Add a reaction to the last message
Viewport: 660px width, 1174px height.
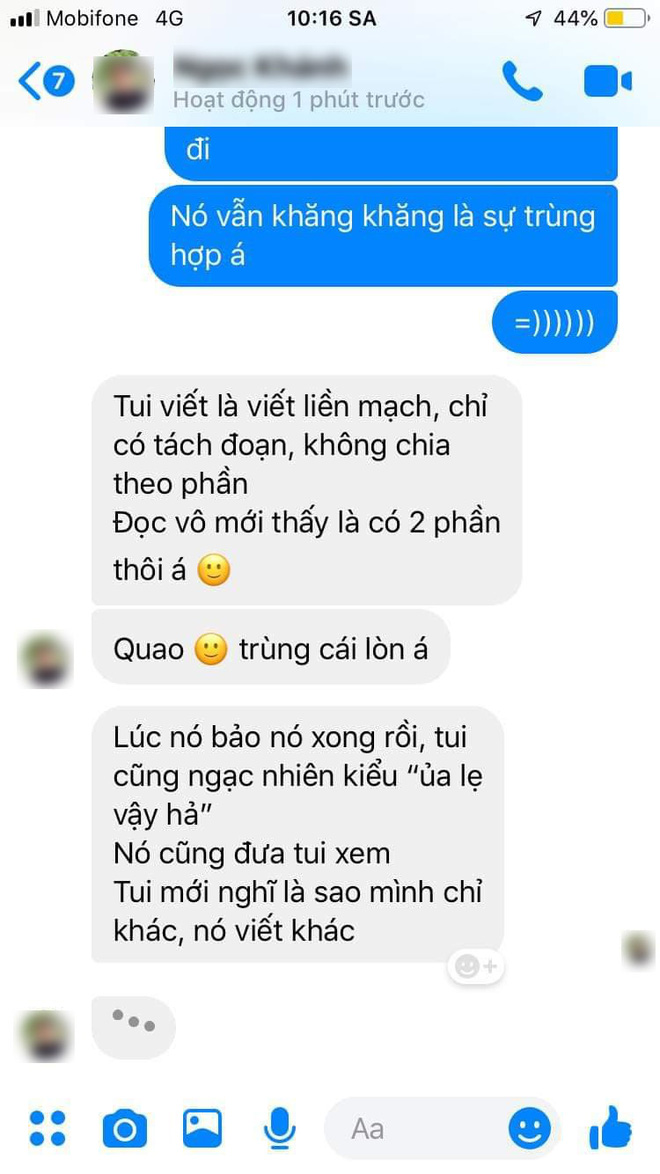[x=475, y=966]
